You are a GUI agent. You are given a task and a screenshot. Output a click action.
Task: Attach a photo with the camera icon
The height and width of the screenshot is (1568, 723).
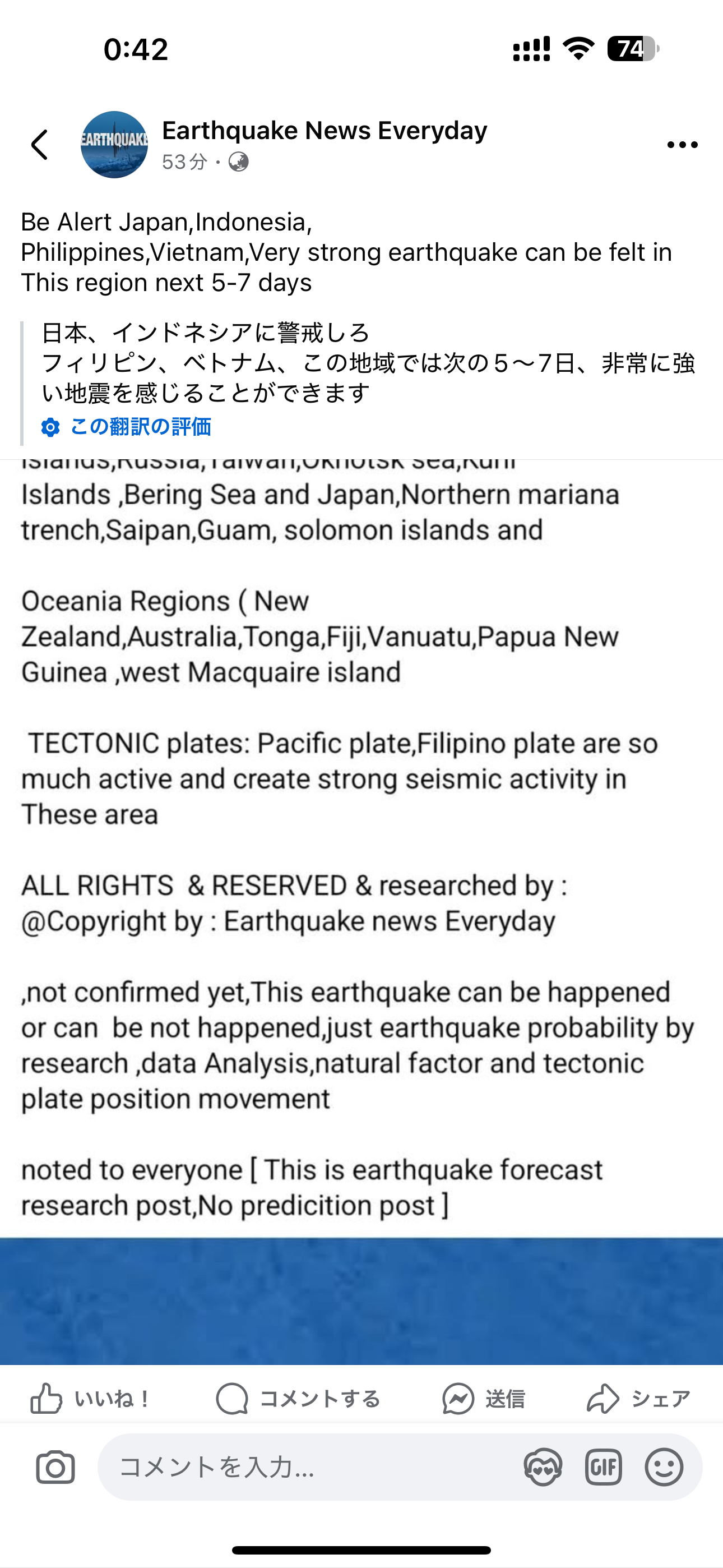55,1467
